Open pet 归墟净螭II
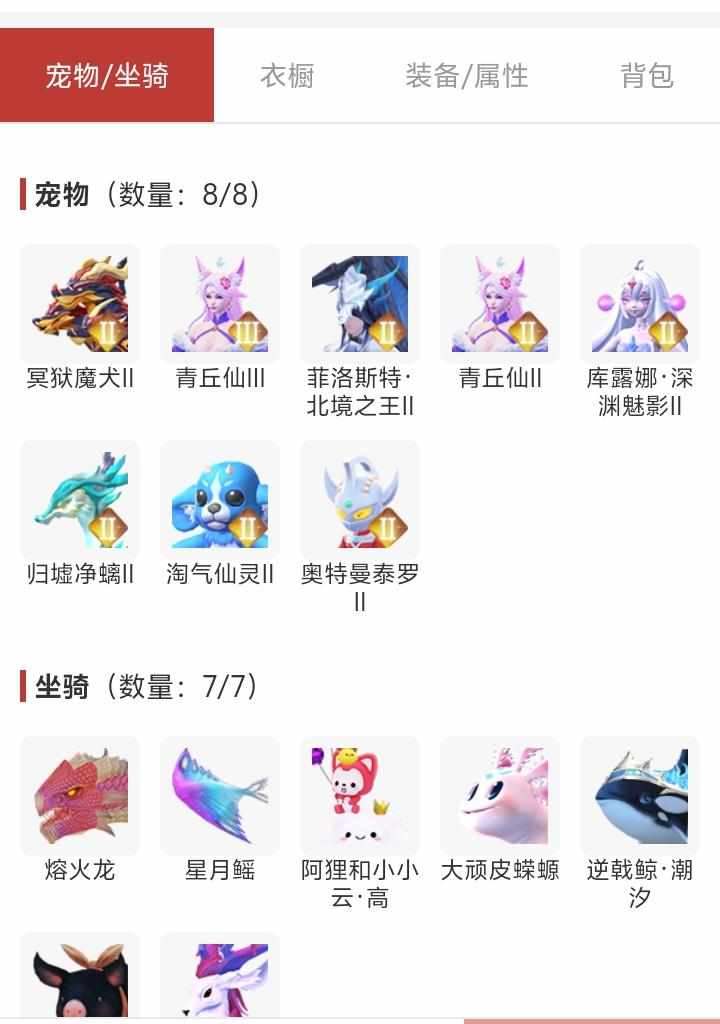This screenshot has width=720, height=1024. 80,500
